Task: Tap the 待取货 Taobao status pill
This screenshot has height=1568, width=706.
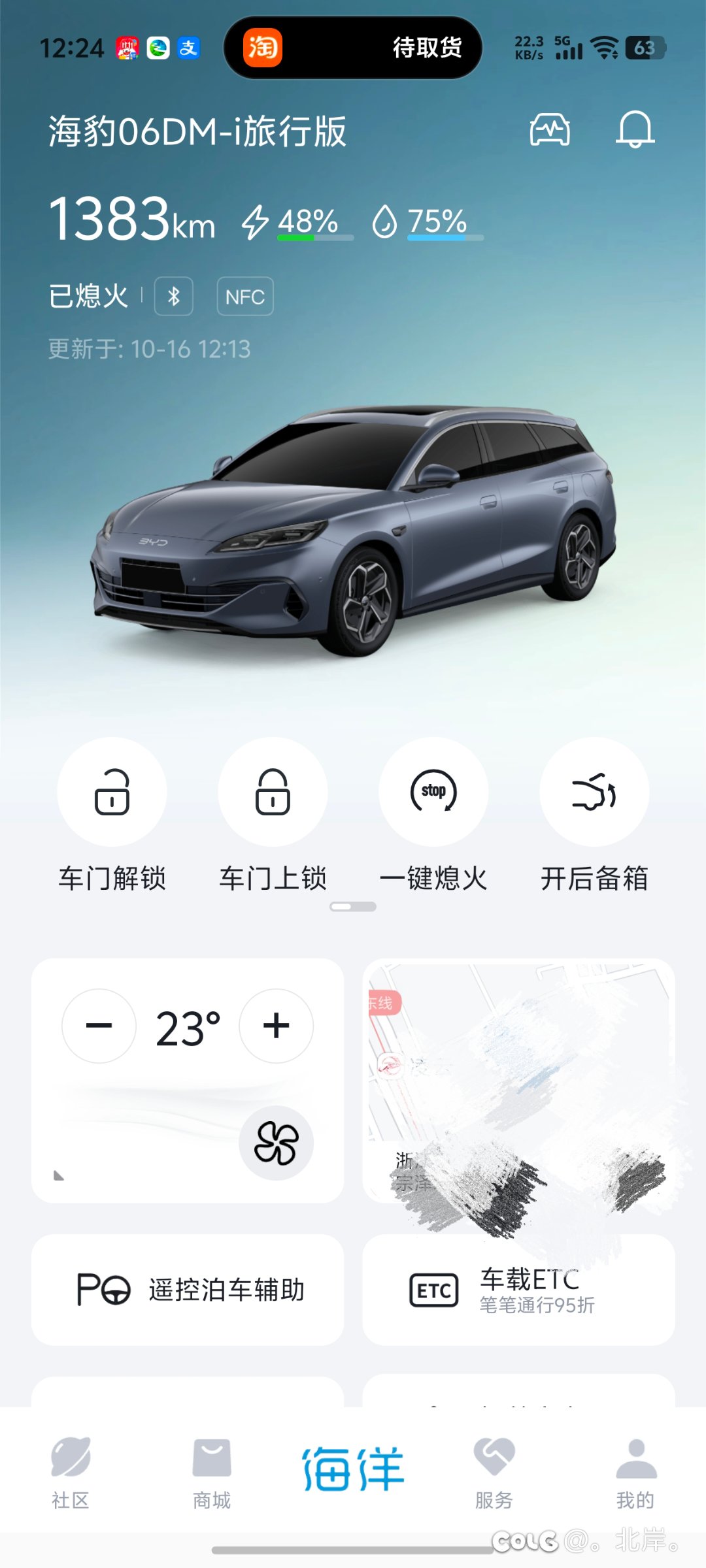Action: pyautogui.click(x=353, y=48)
